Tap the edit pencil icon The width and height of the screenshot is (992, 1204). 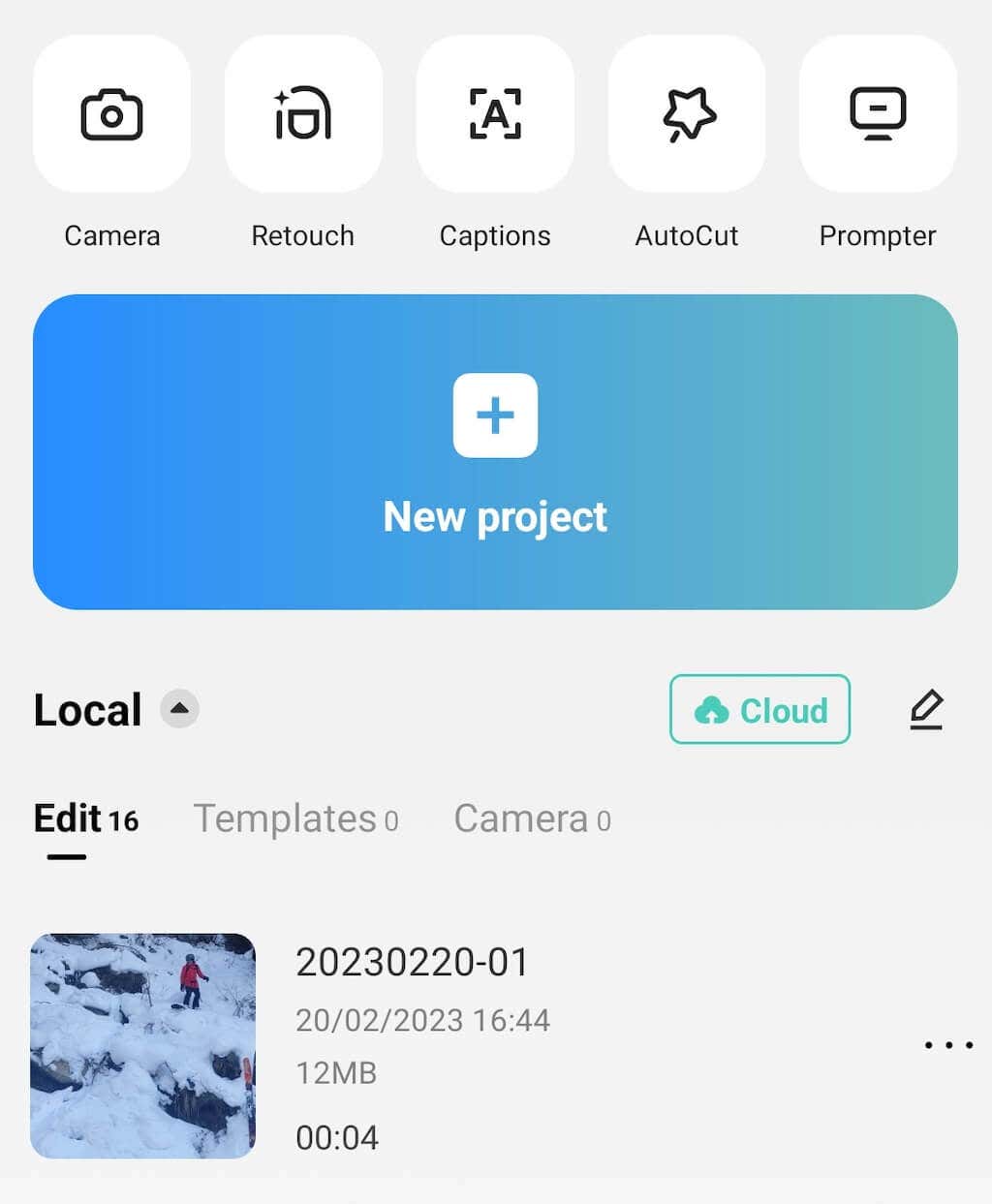click(x=926, y=710)
